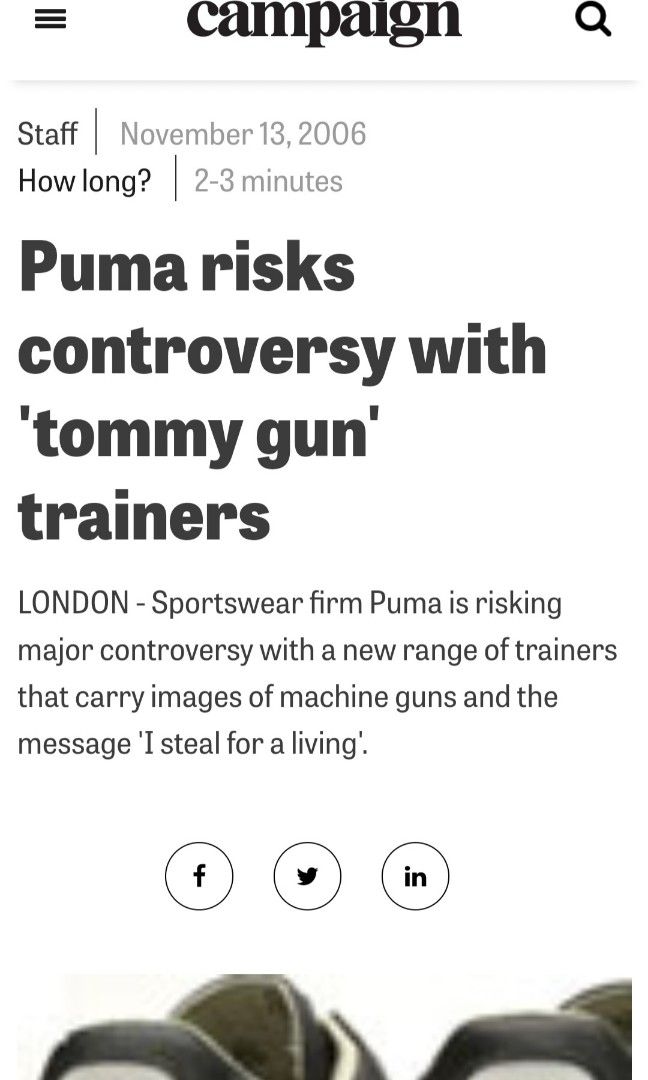Share article on LinkedIn

point(415,876)
